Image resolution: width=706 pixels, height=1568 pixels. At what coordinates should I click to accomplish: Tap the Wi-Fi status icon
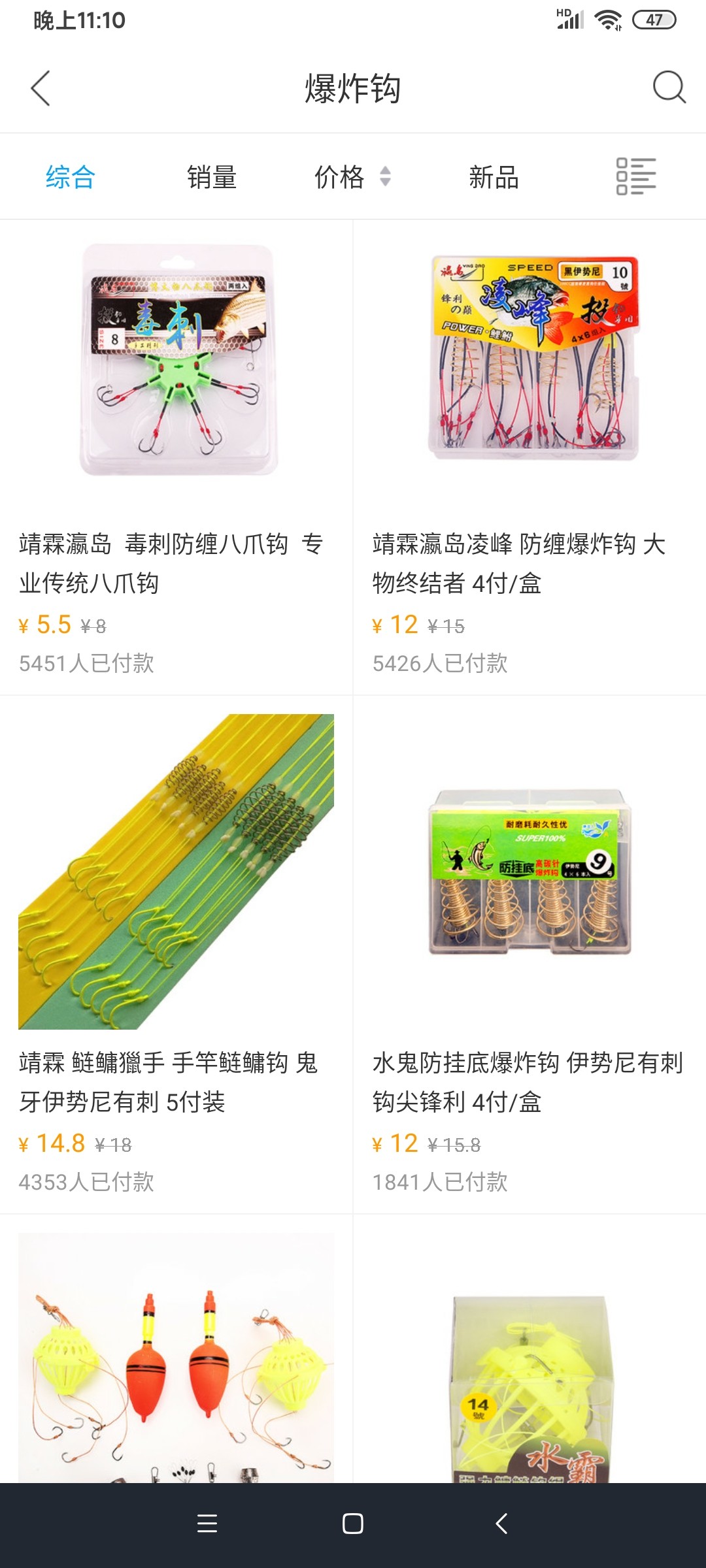pyautogui.click(x=608, y=20)
